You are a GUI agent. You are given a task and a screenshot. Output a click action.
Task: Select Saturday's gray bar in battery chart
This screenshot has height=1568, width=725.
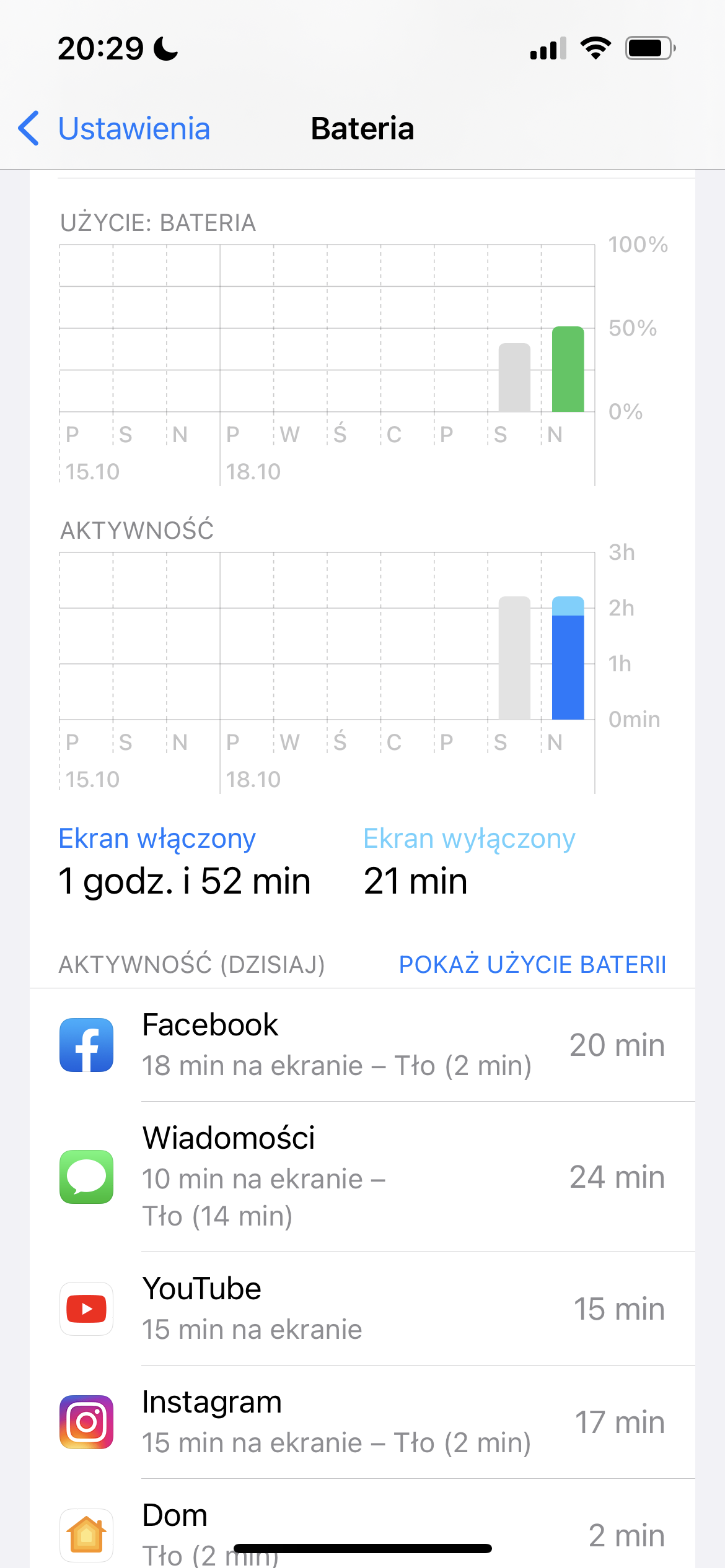[x=514, y=378]
